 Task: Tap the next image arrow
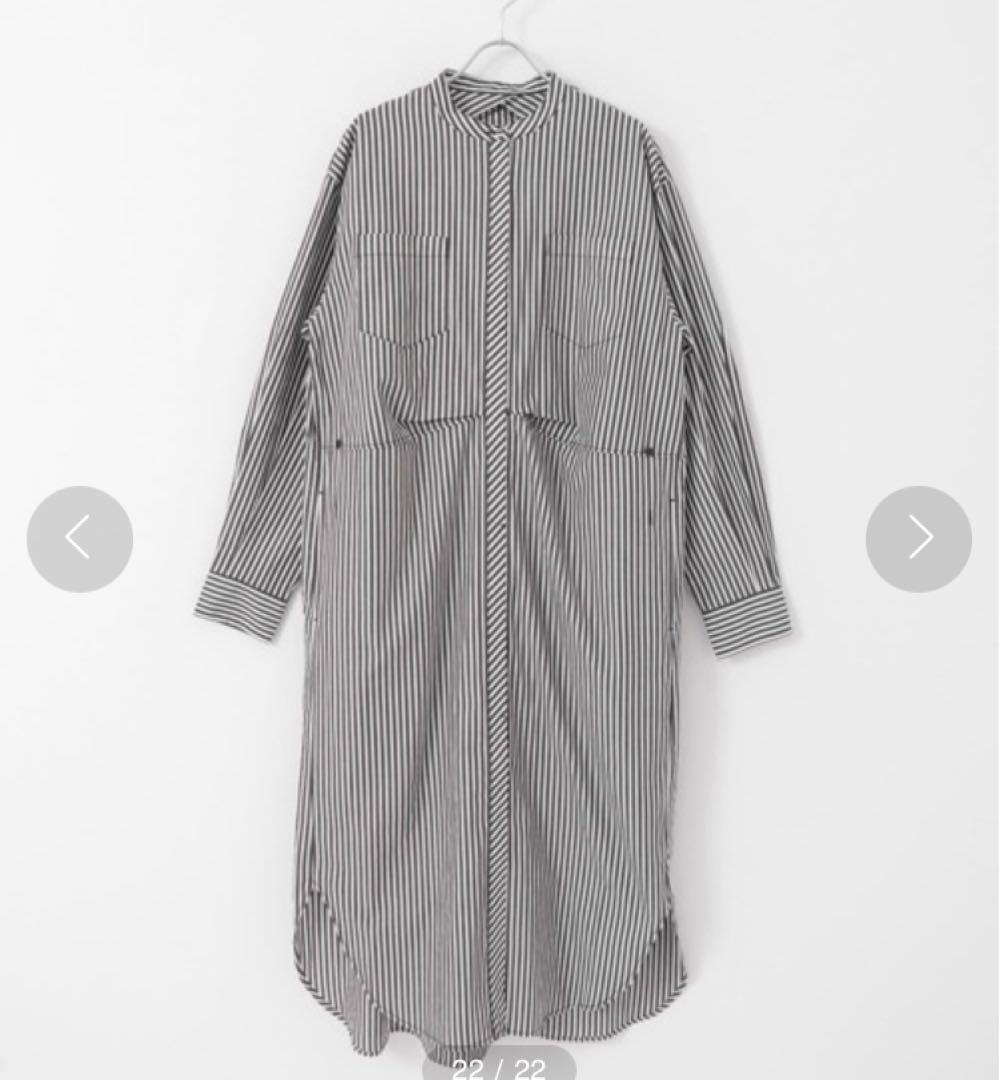918,539
